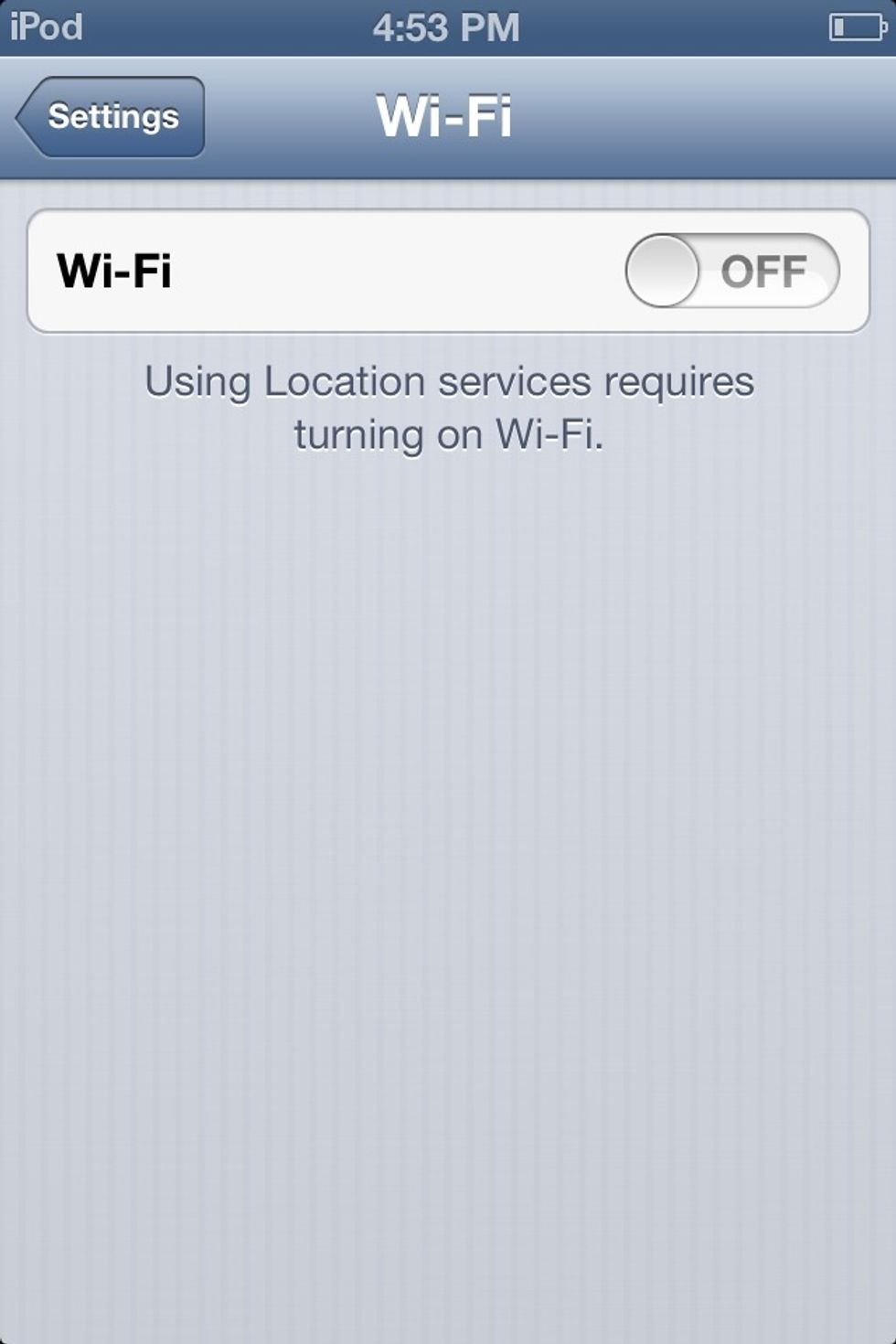The height and width of the screenshot is (1344, 896).
Task: Expand the Wi-Fi settings row
Action: click(366, 269)
